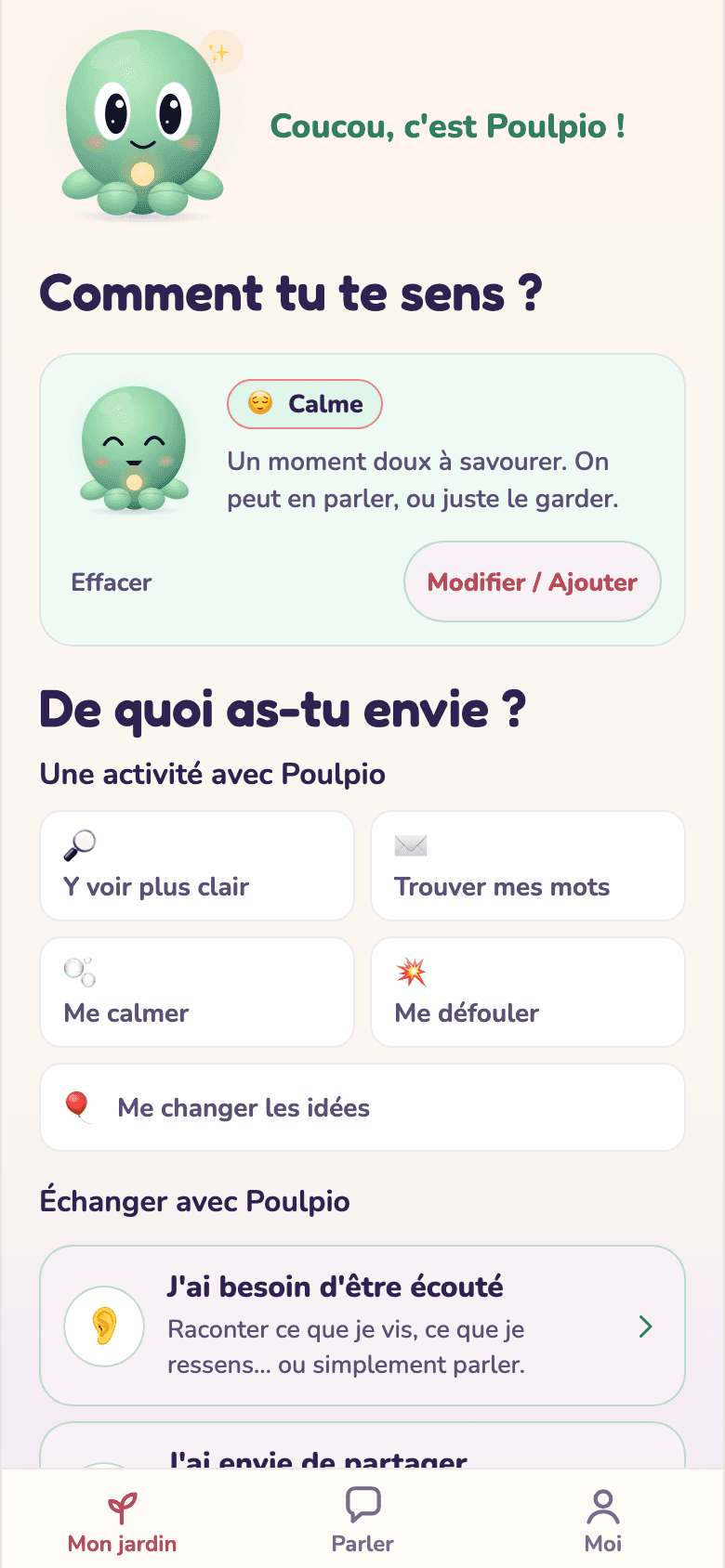This screenshot has height=1568, width=725.
Task: Clear the mood with Effacer
Action: (x=112, y=582)
